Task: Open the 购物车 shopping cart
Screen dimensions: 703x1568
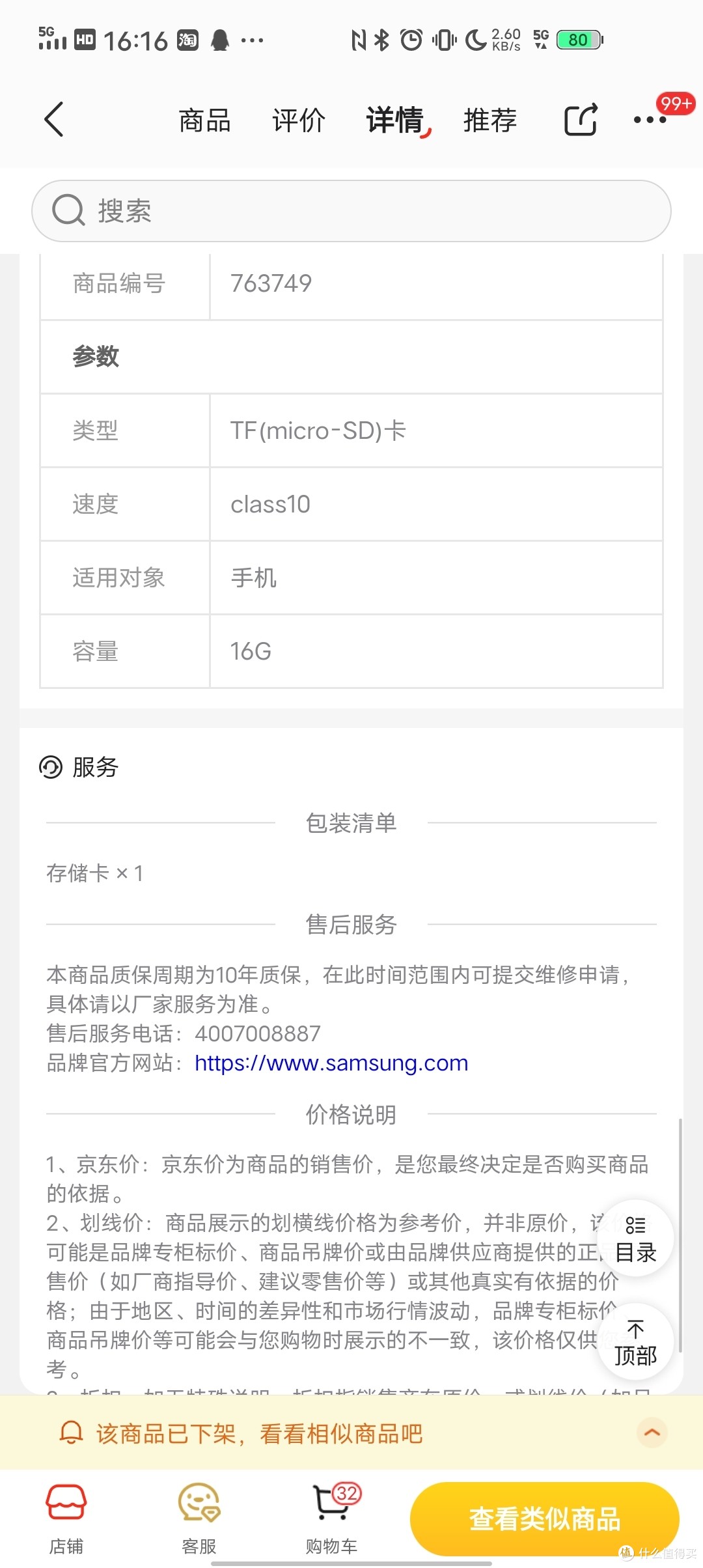Action: click(332, 1517)
